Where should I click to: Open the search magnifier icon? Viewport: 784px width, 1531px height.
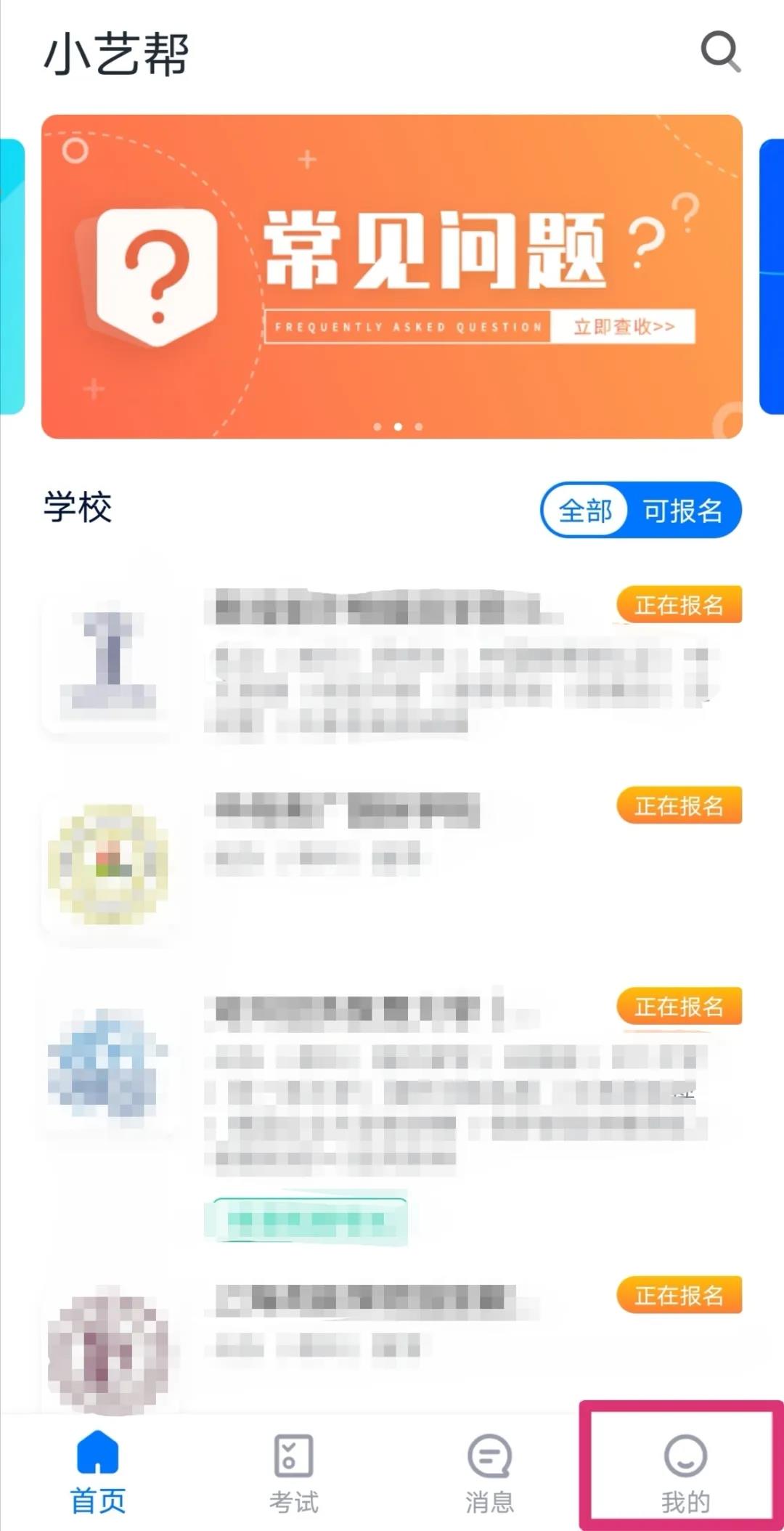[x=719, y=52]
